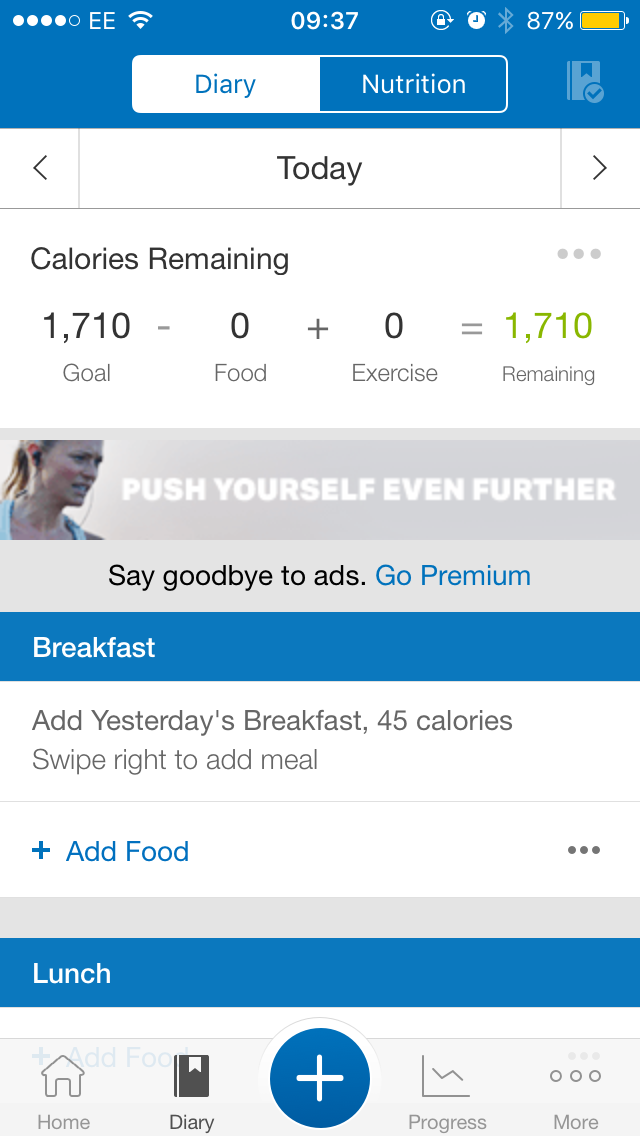This screenshot has width=640, height=1136.
Task: Go to the next day
Action: 600,168
